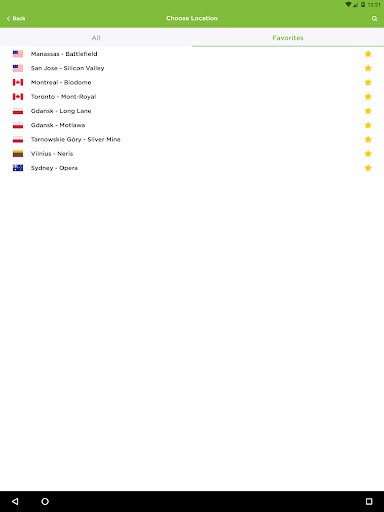The width and height of the screenshot is (384, 512).
Task: Remove Montreal - Biodome star from favorites
Action: coord(368,82)
